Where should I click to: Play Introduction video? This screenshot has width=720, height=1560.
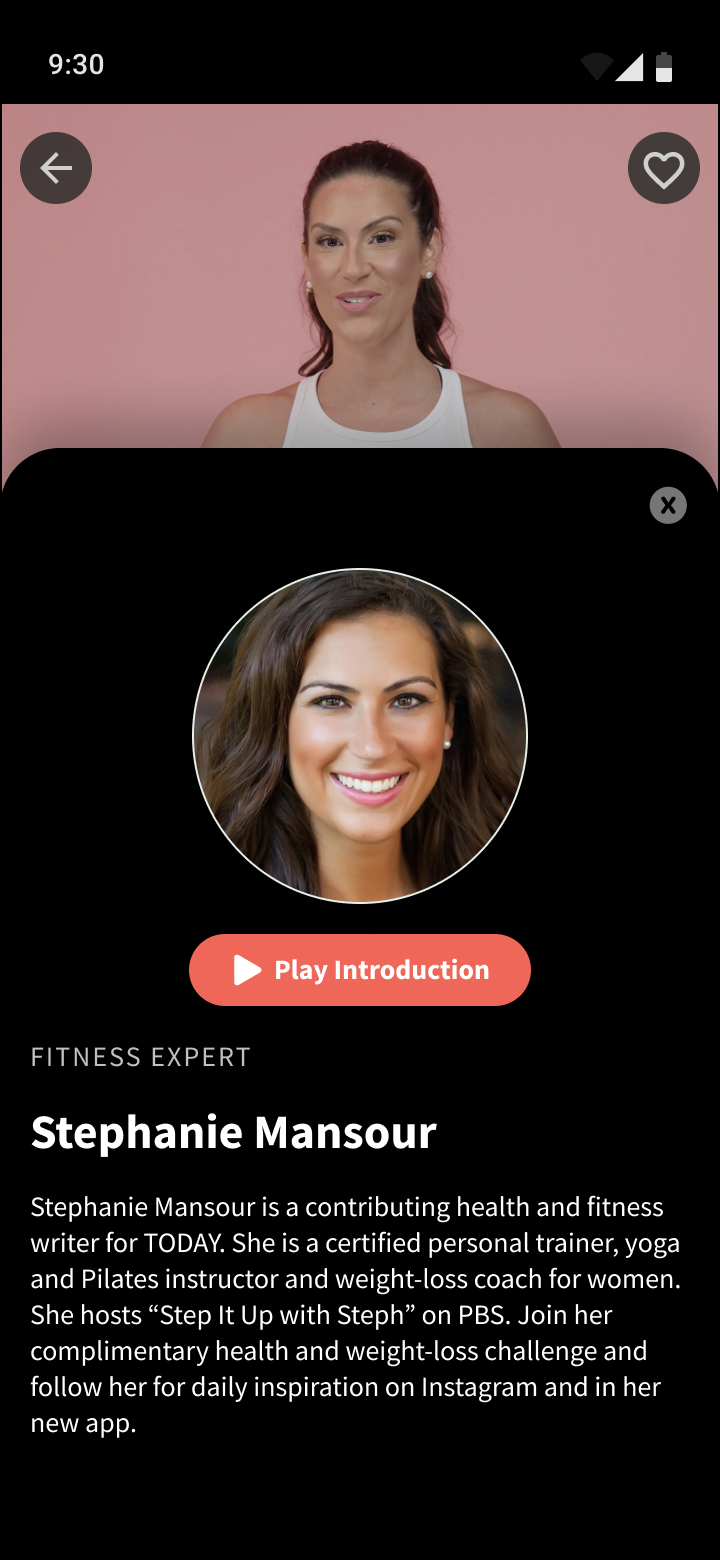[x=360, y=970]
